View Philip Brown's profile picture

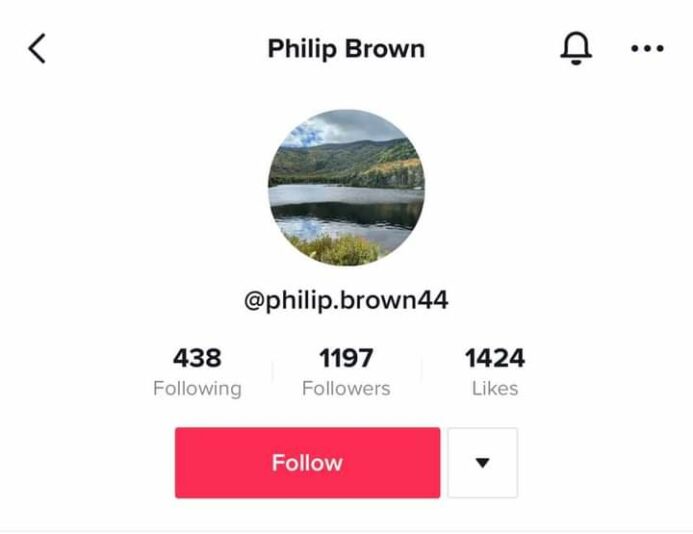pyautogui.click(x=346, y=187)
